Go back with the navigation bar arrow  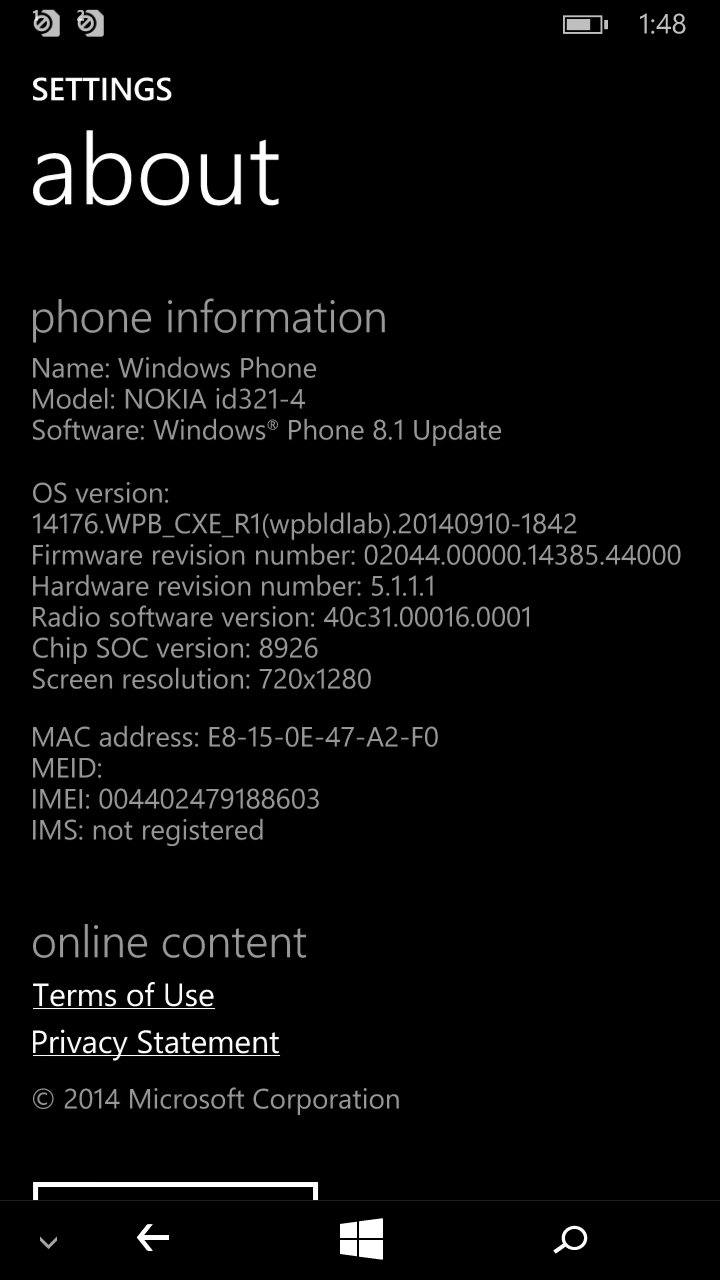click(153, 1239)
